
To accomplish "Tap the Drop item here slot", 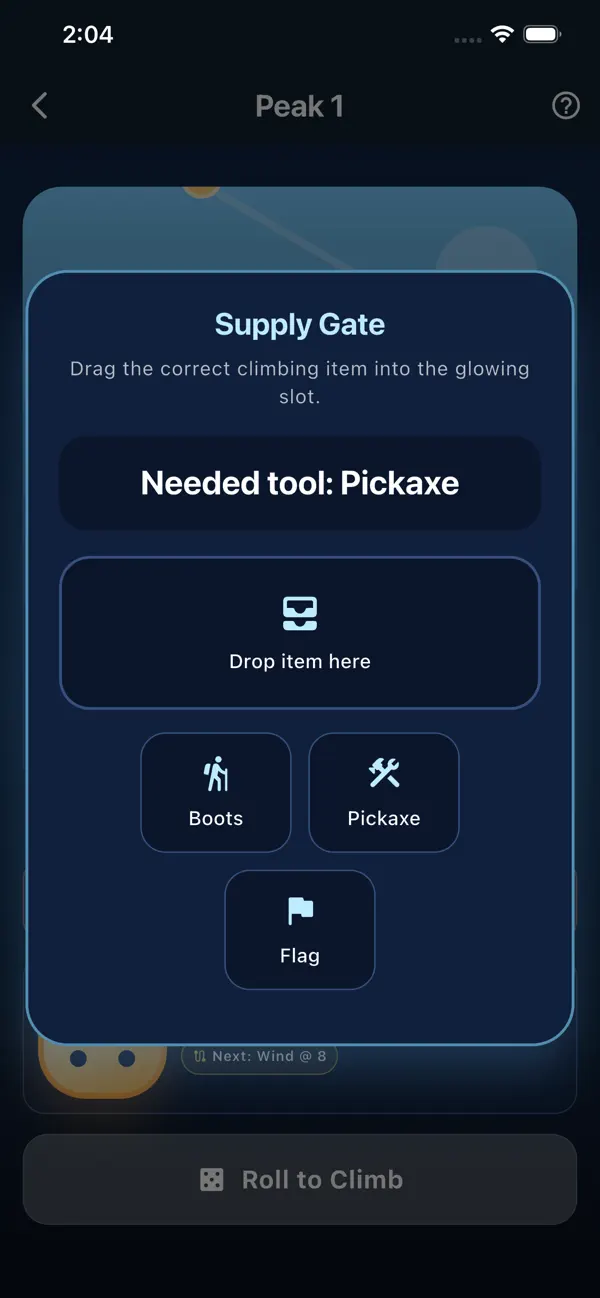I will coord(300,633).
